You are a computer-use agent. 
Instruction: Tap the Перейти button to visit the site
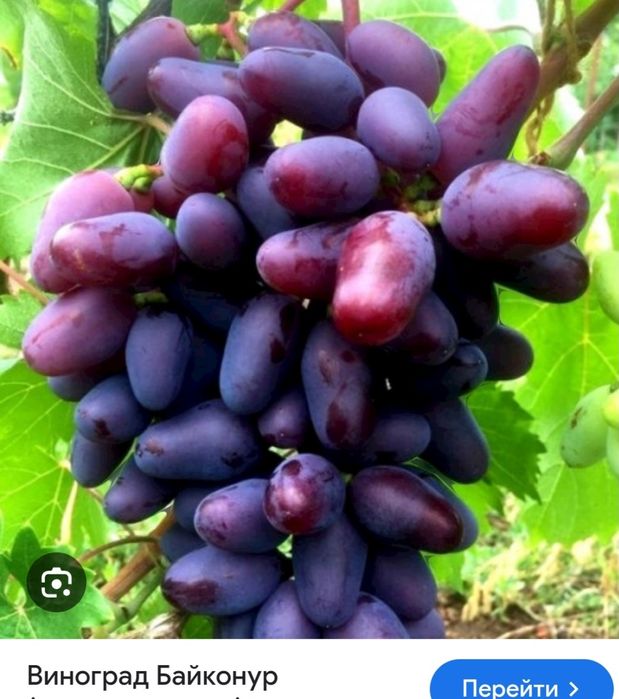click(x=520, y=685)
